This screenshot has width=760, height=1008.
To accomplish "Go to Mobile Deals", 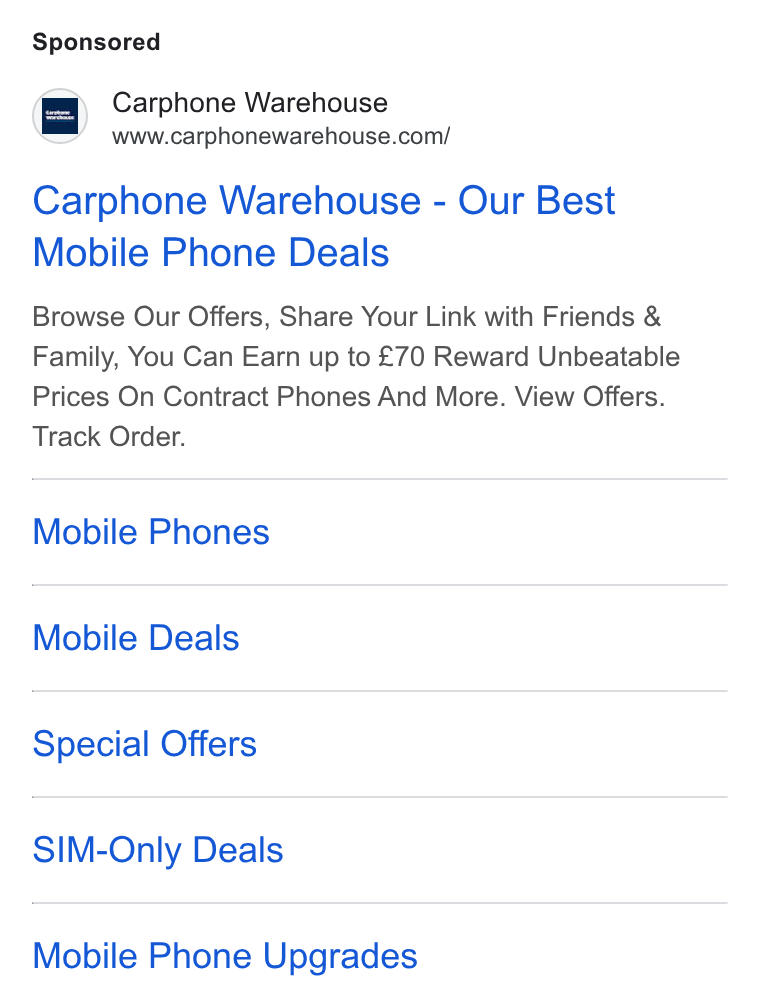I will (136, 638).
